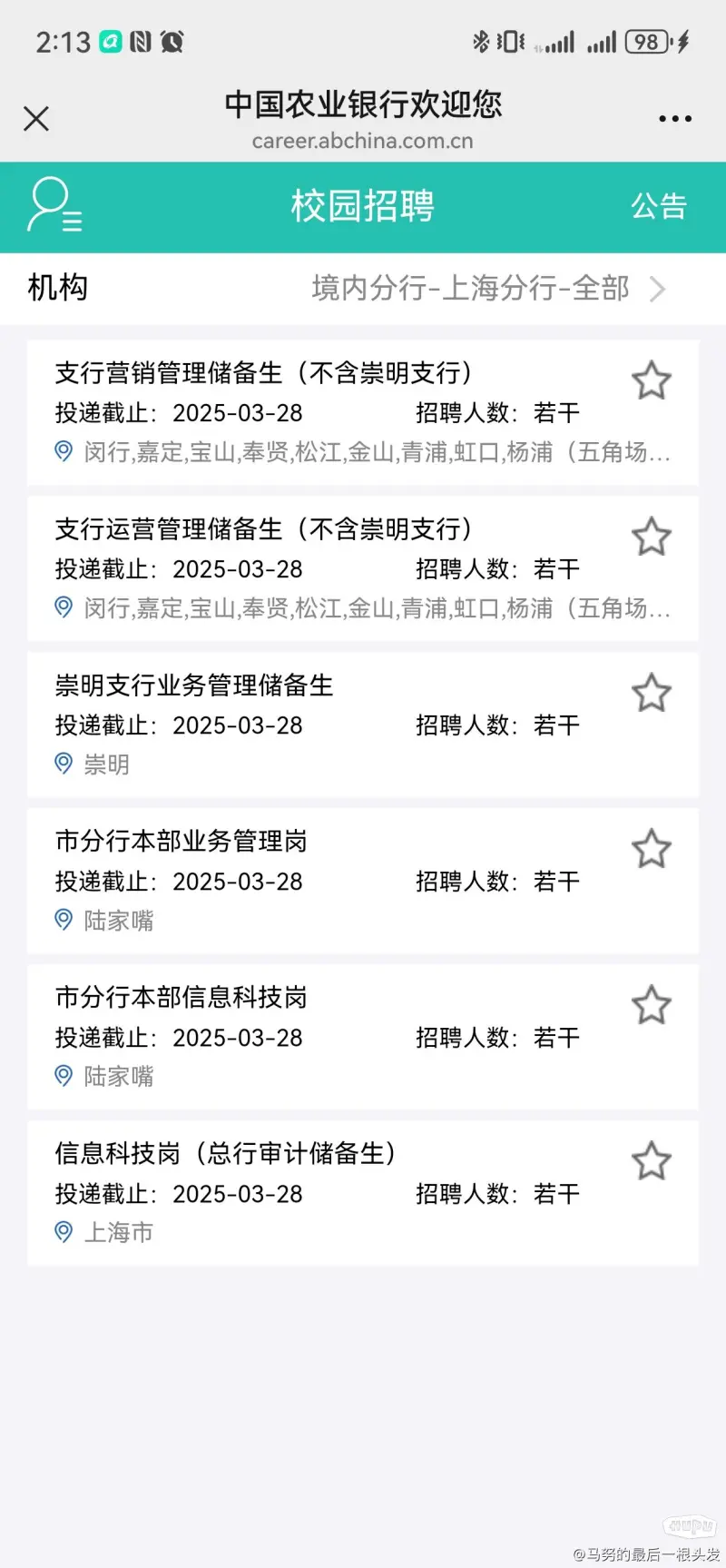
Task: Star the 市分行本部业务管理岗 position
Action: 652,849
